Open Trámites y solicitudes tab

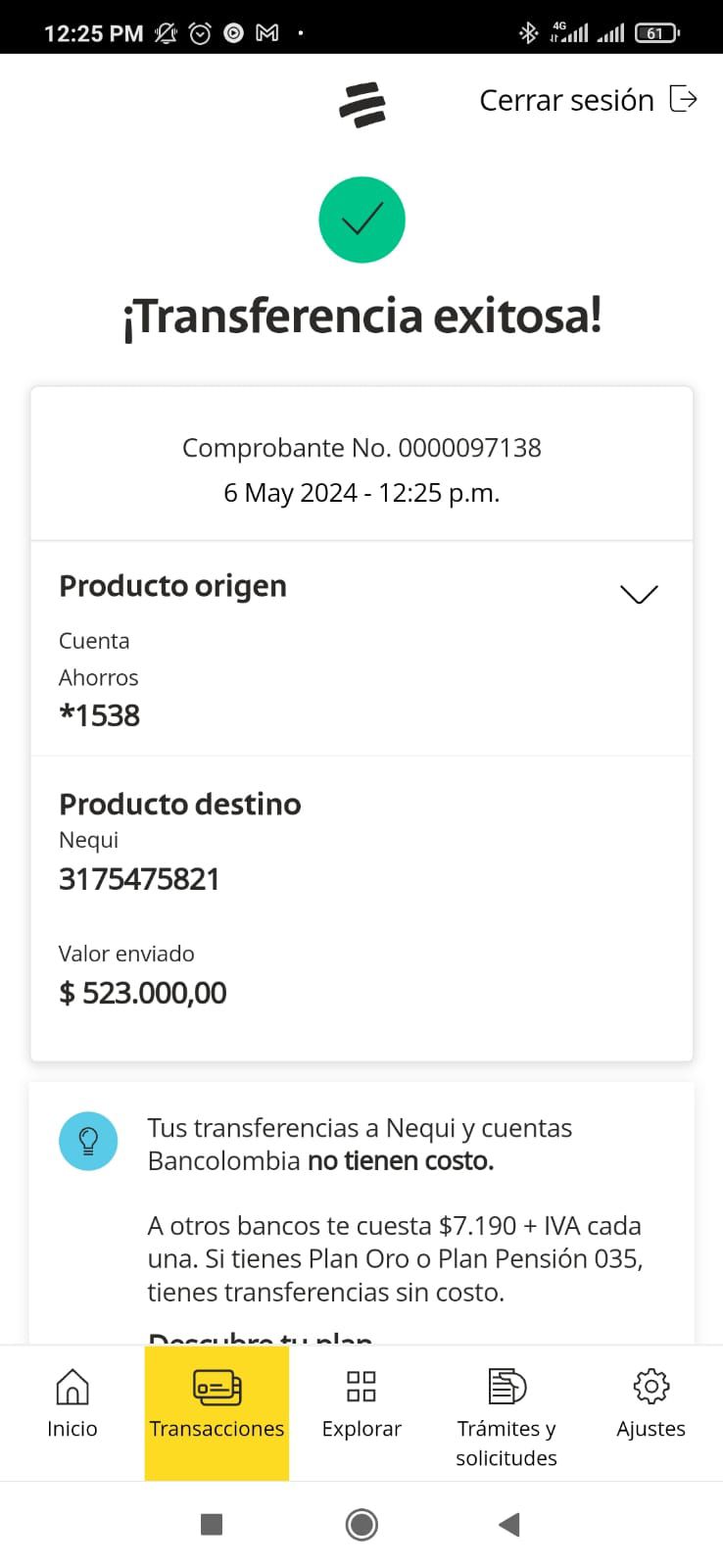(x=506, y=1415)
